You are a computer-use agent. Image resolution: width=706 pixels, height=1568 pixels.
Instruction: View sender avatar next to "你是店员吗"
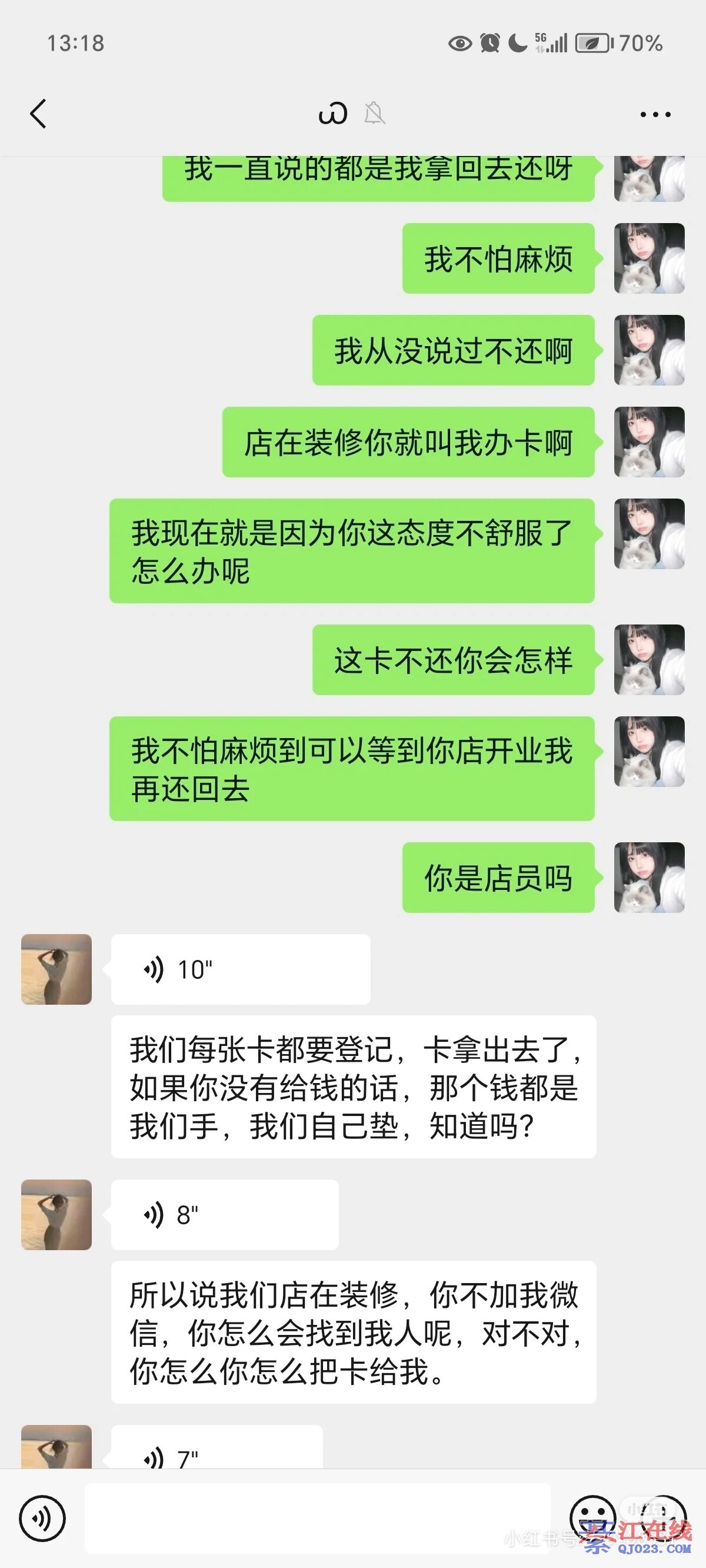pos(649,877)
